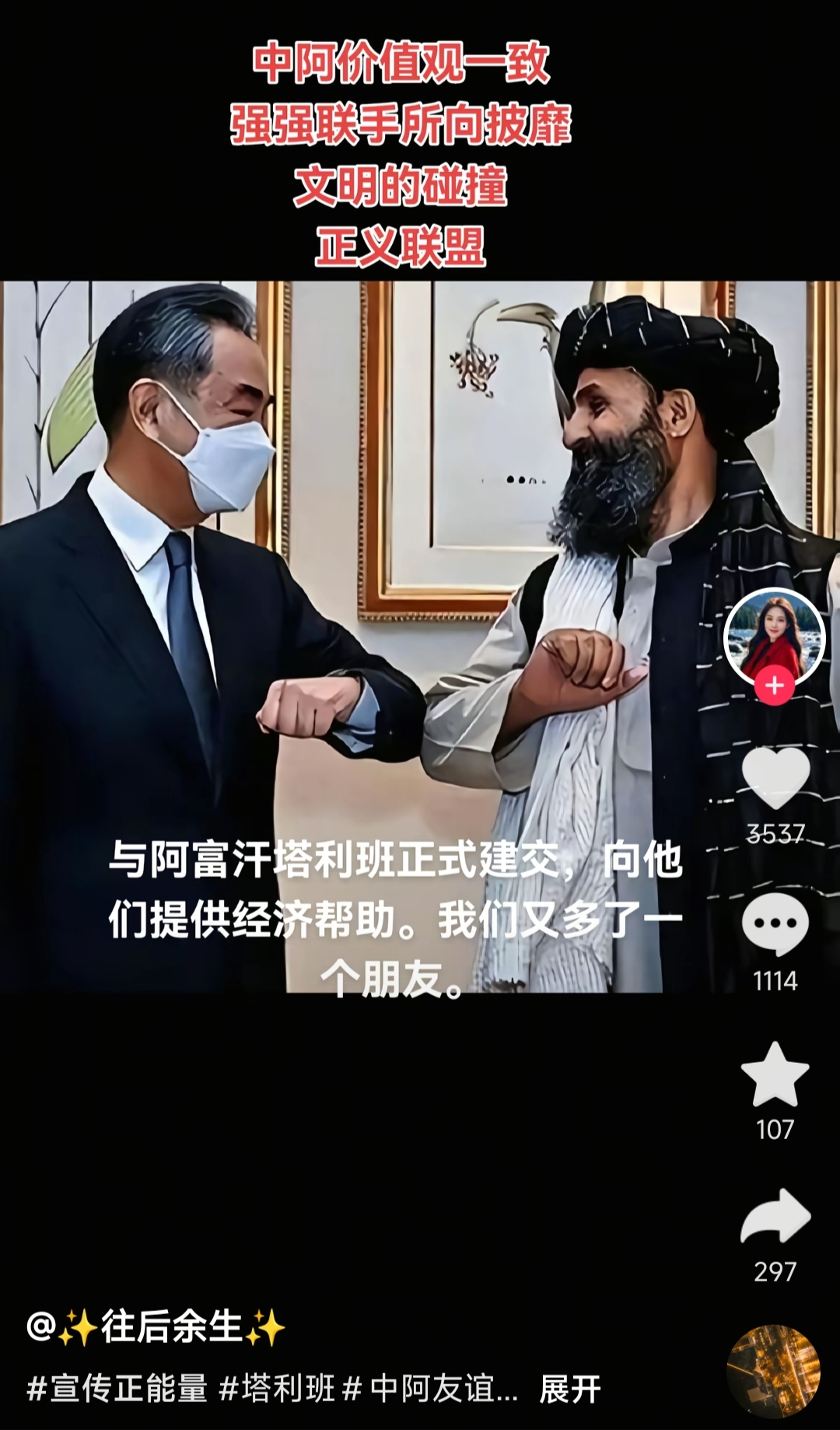Screen dimensions: 840x1430
Task: Expand the caption with 展开
Action: pyautogui.click(x=570, y=1389)
